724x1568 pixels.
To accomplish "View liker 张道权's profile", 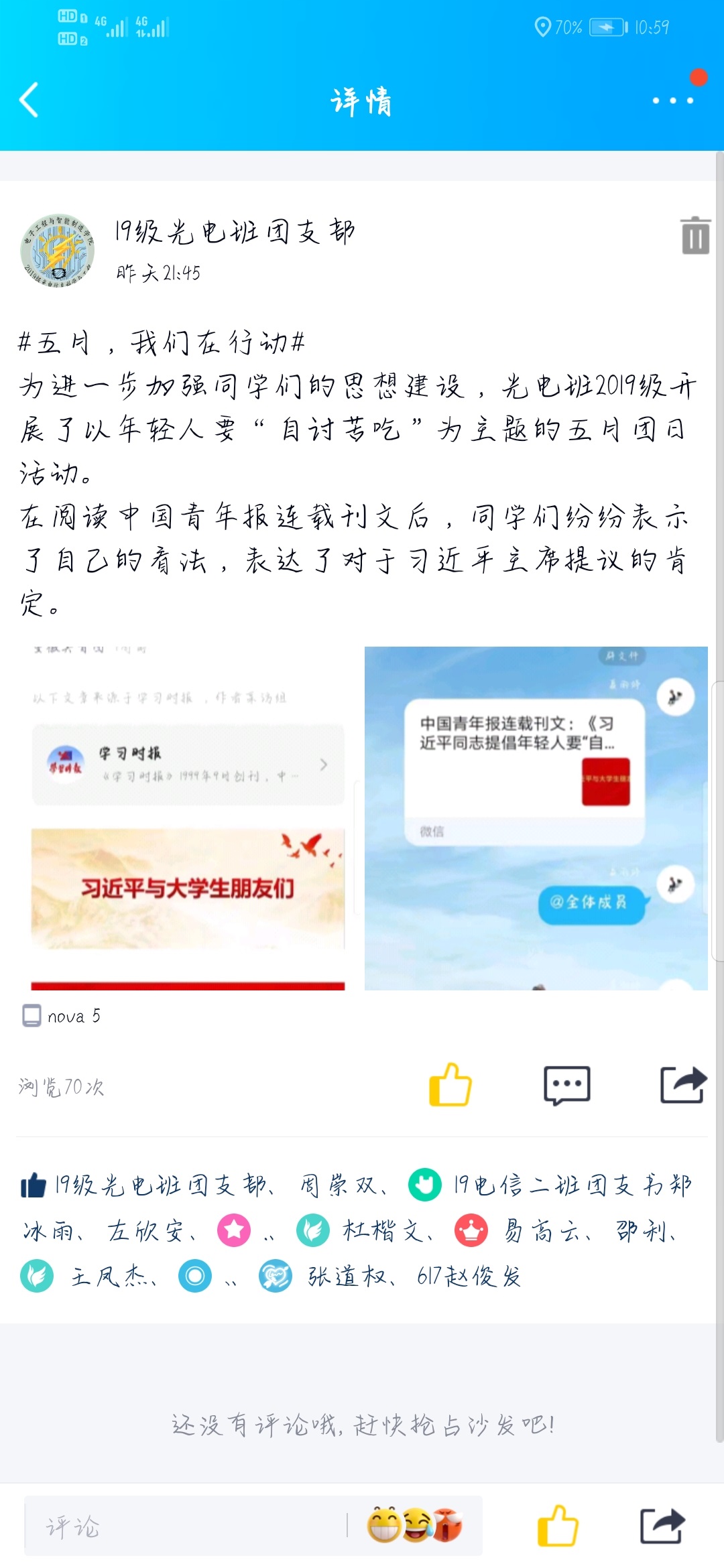I will [x=347, y=1277].
